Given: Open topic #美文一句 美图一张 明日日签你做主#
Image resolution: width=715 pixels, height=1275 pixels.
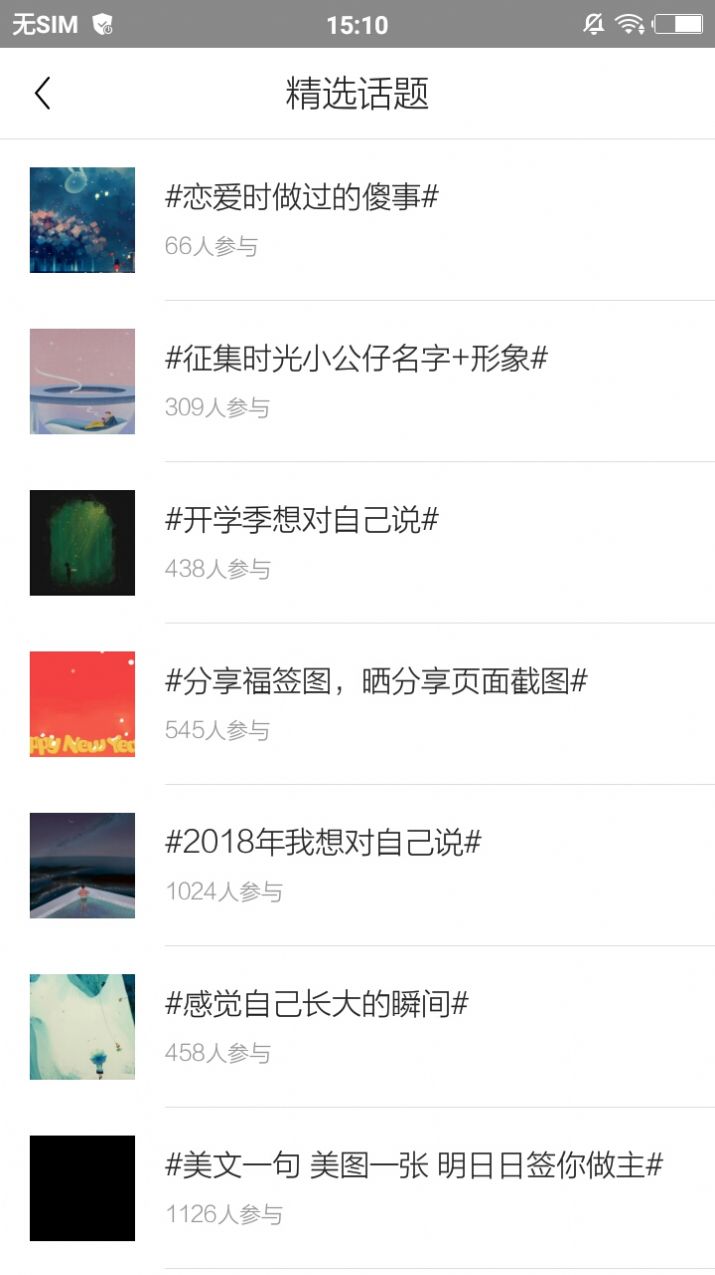Looking at the screenshot, I should coord(413,1166).
